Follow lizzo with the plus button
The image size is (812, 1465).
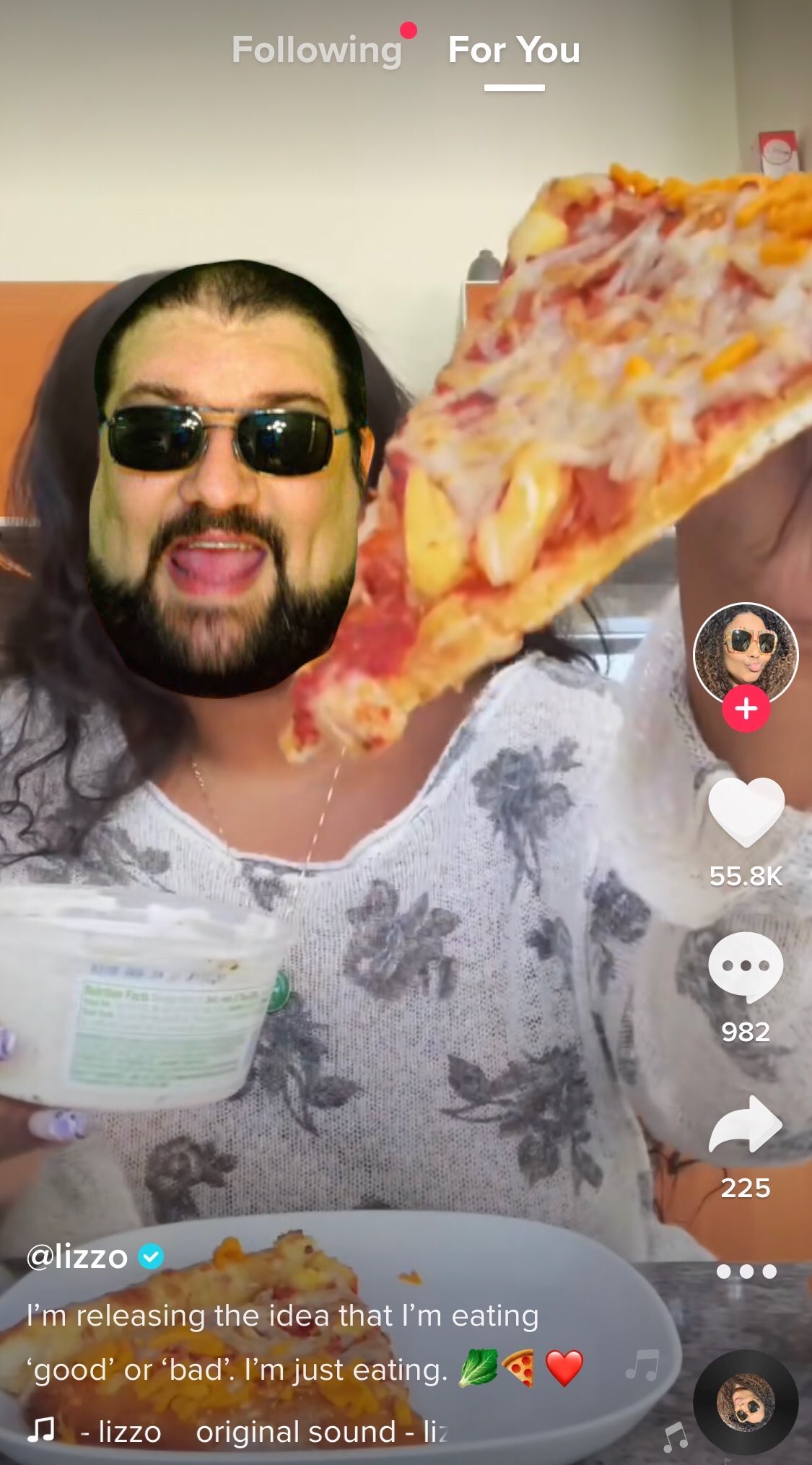746,709
